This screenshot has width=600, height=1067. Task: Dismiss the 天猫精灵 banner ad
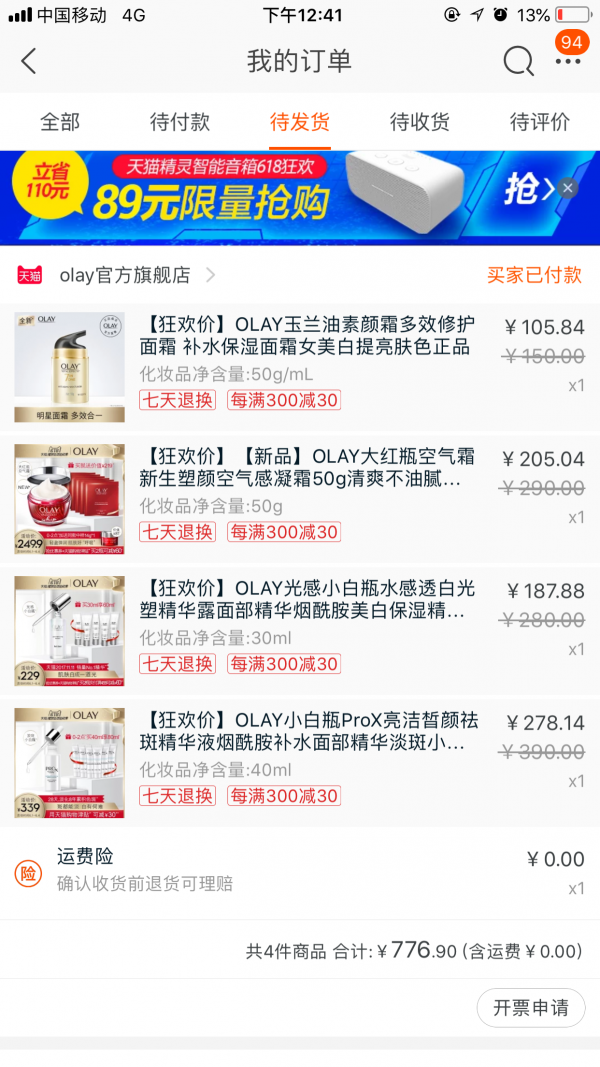pos(568,188)
